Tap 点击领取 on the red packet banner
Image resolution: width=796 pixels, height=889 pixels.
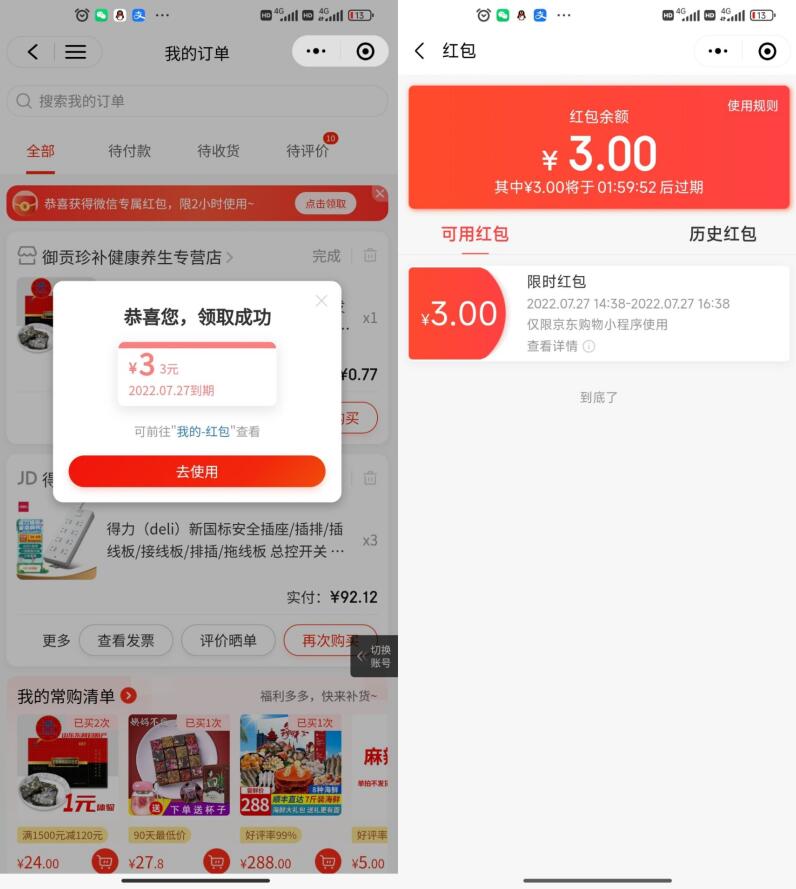point(325,204)
